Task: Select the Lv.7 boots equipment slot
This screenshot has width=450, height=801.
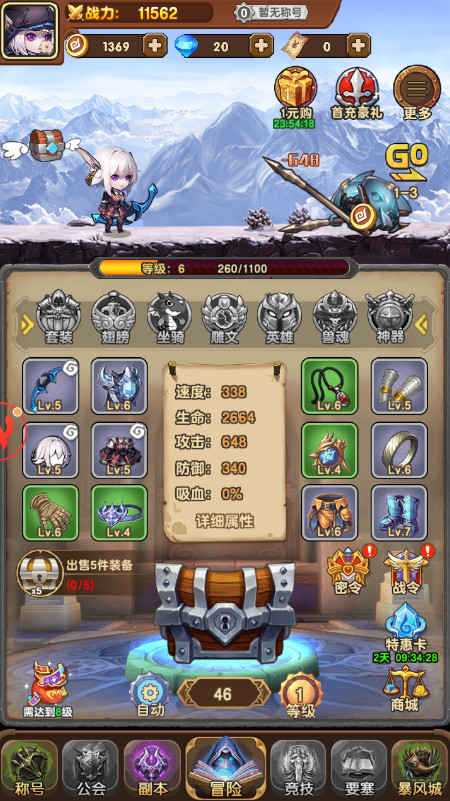Action: coord(399,513)
